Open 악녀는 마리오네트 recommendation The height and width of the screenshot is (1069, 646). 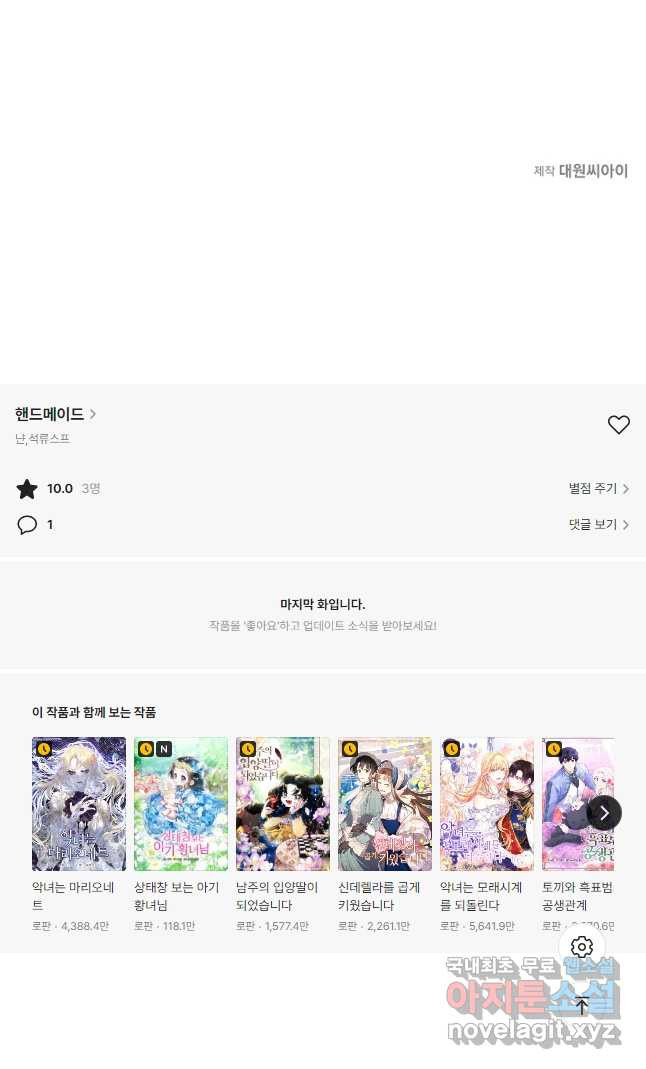pyautogui.click(x=79, y=804)
